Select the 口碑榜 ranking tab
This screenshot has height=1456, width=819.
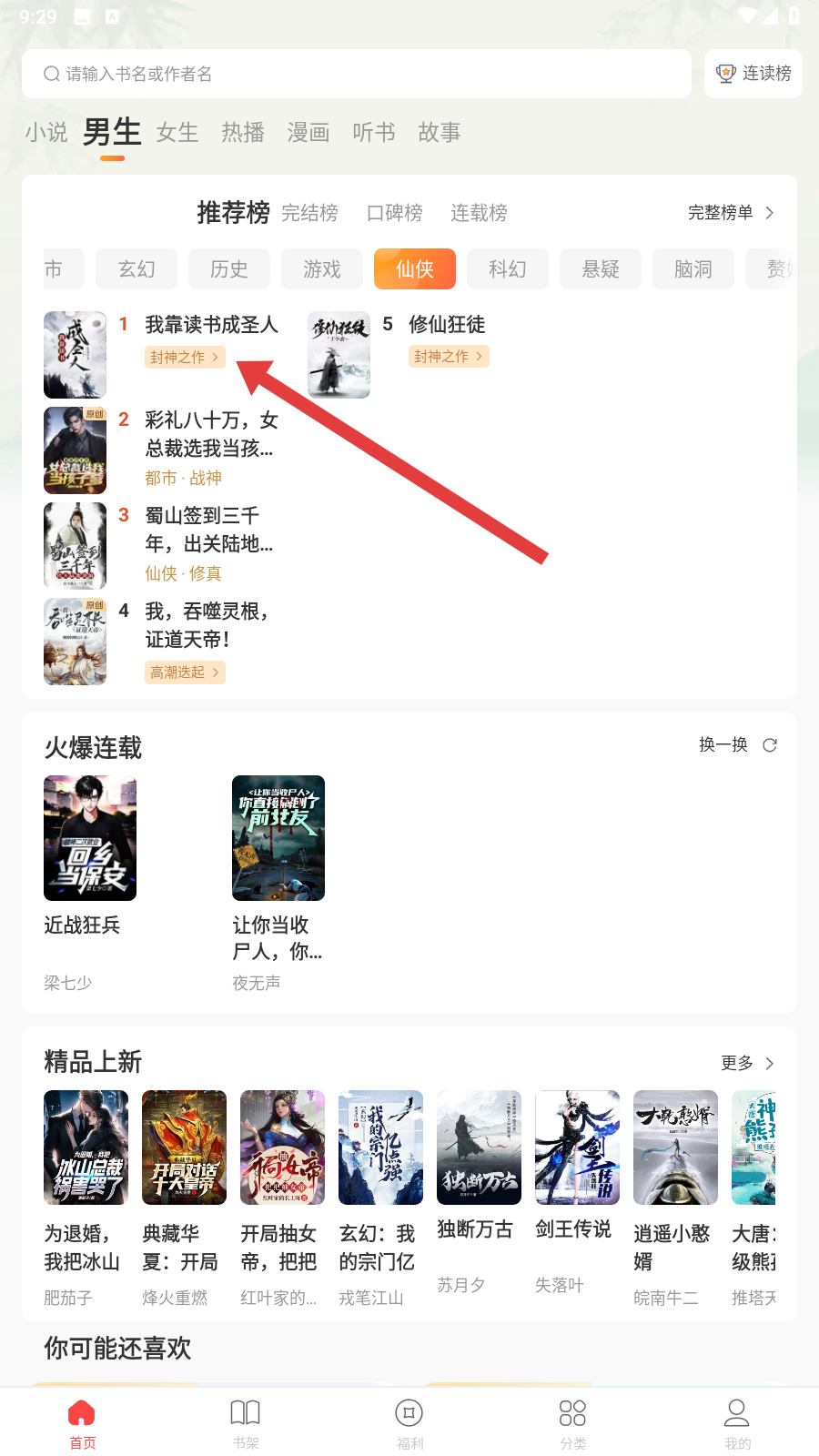[394, 213]
